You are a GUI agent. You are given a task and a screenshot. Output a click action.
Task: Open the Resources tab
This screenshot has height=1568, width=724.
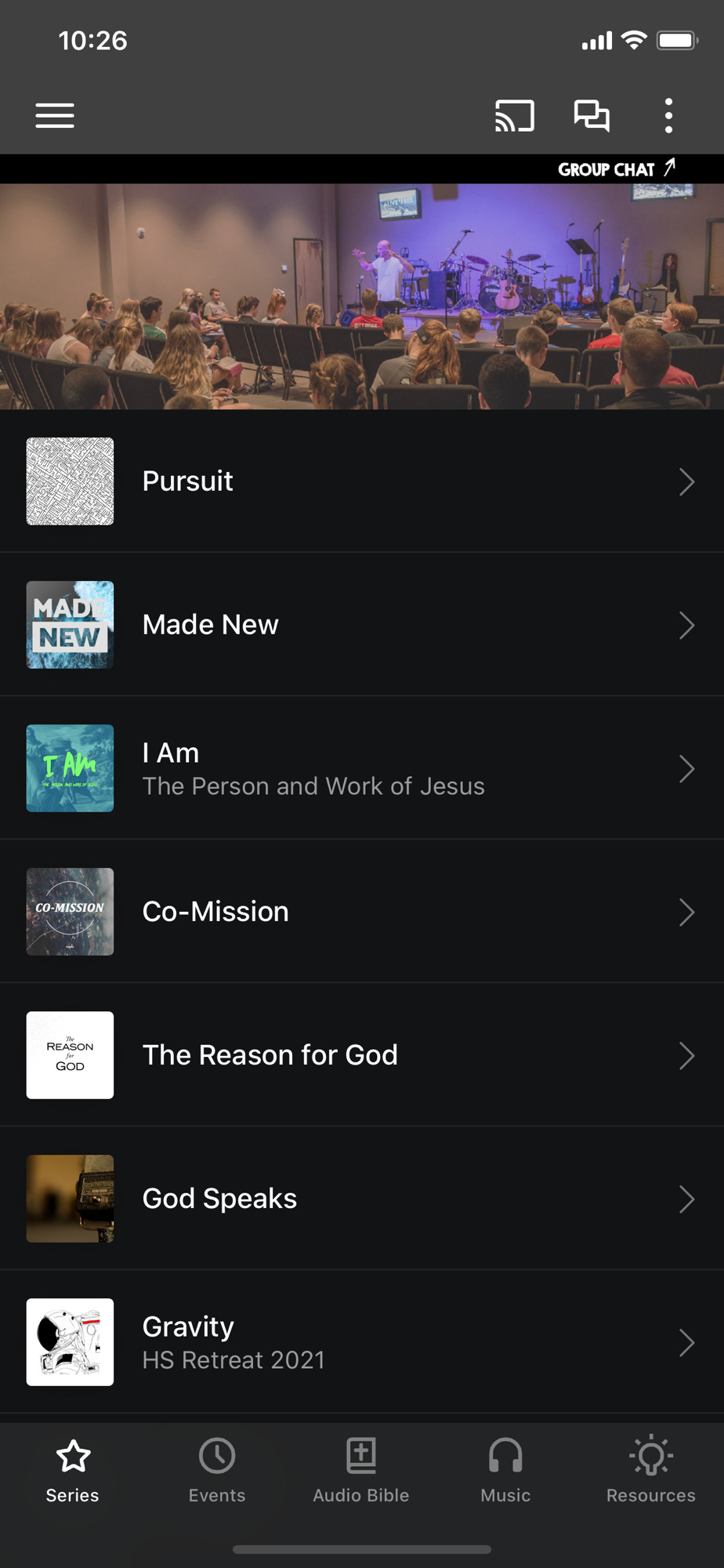tap(650, 1472)
